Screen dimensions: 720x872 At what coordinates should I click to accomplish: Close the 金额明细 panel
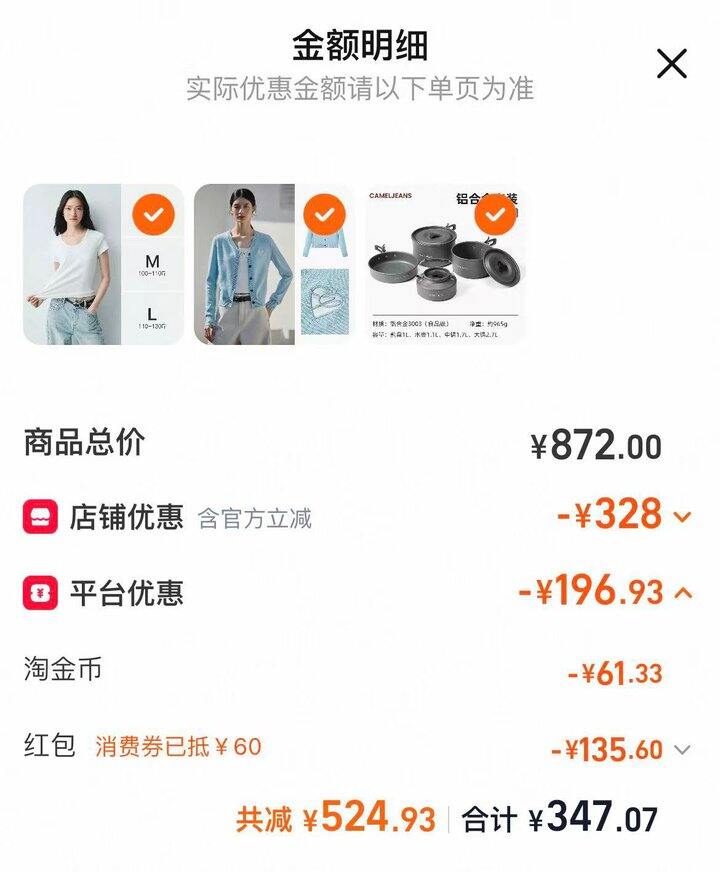672,63
